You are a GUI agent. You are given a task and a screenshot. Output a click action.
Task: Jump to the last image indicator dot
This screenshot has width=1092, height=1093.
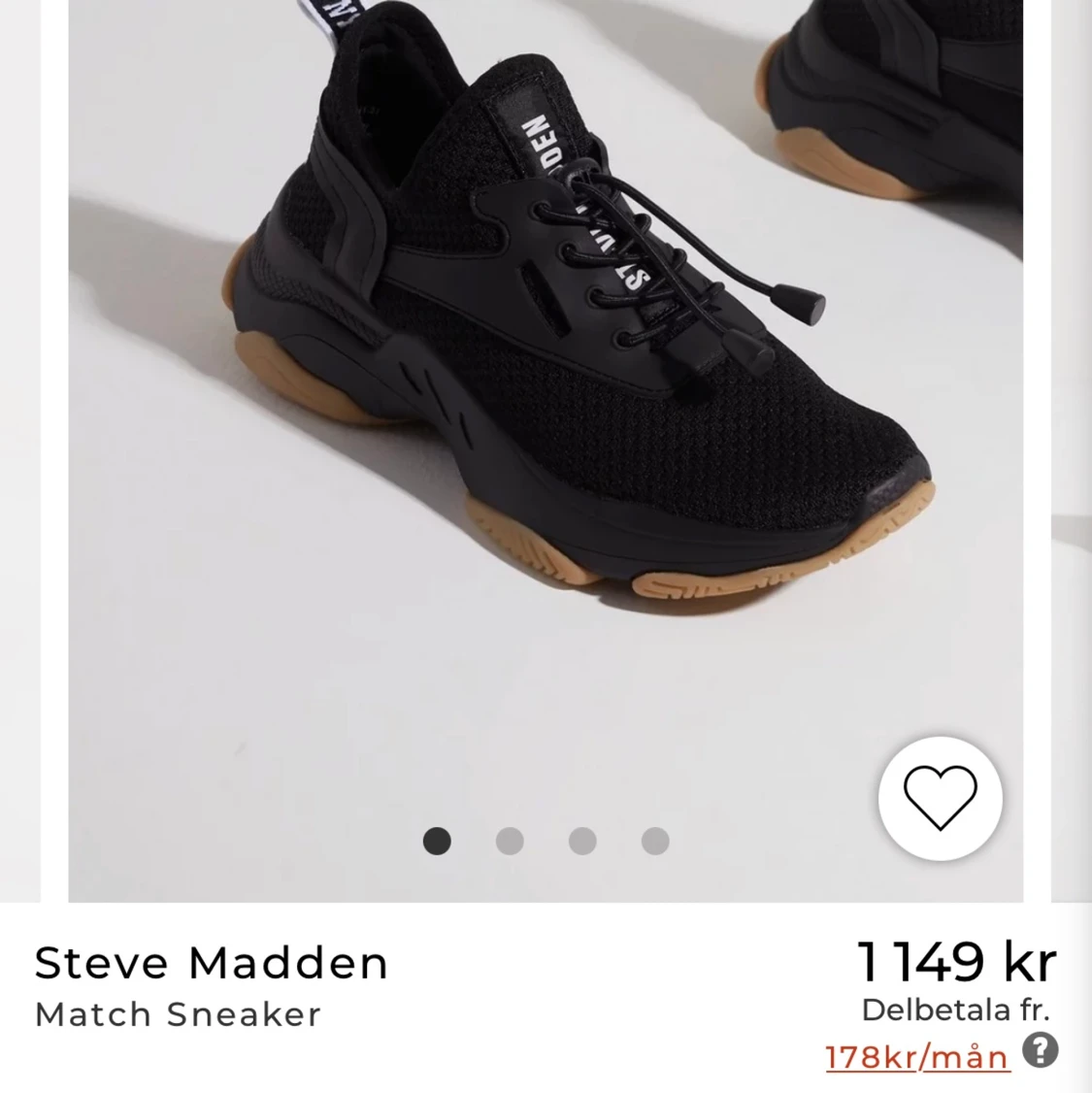coord(652,841)
